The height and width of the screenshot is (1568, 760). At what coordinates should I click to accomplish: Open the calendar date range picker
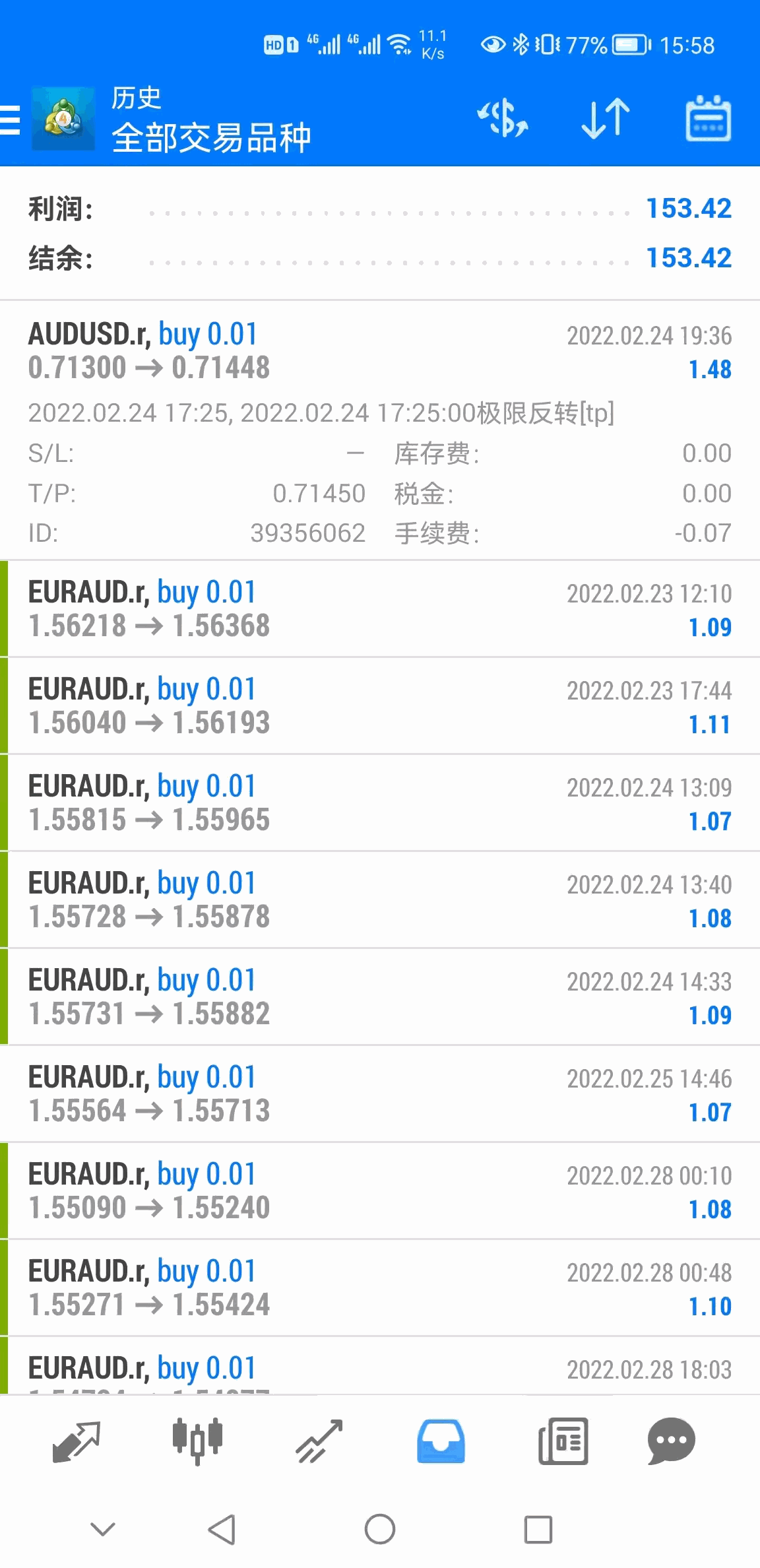(x=708, y=119)
